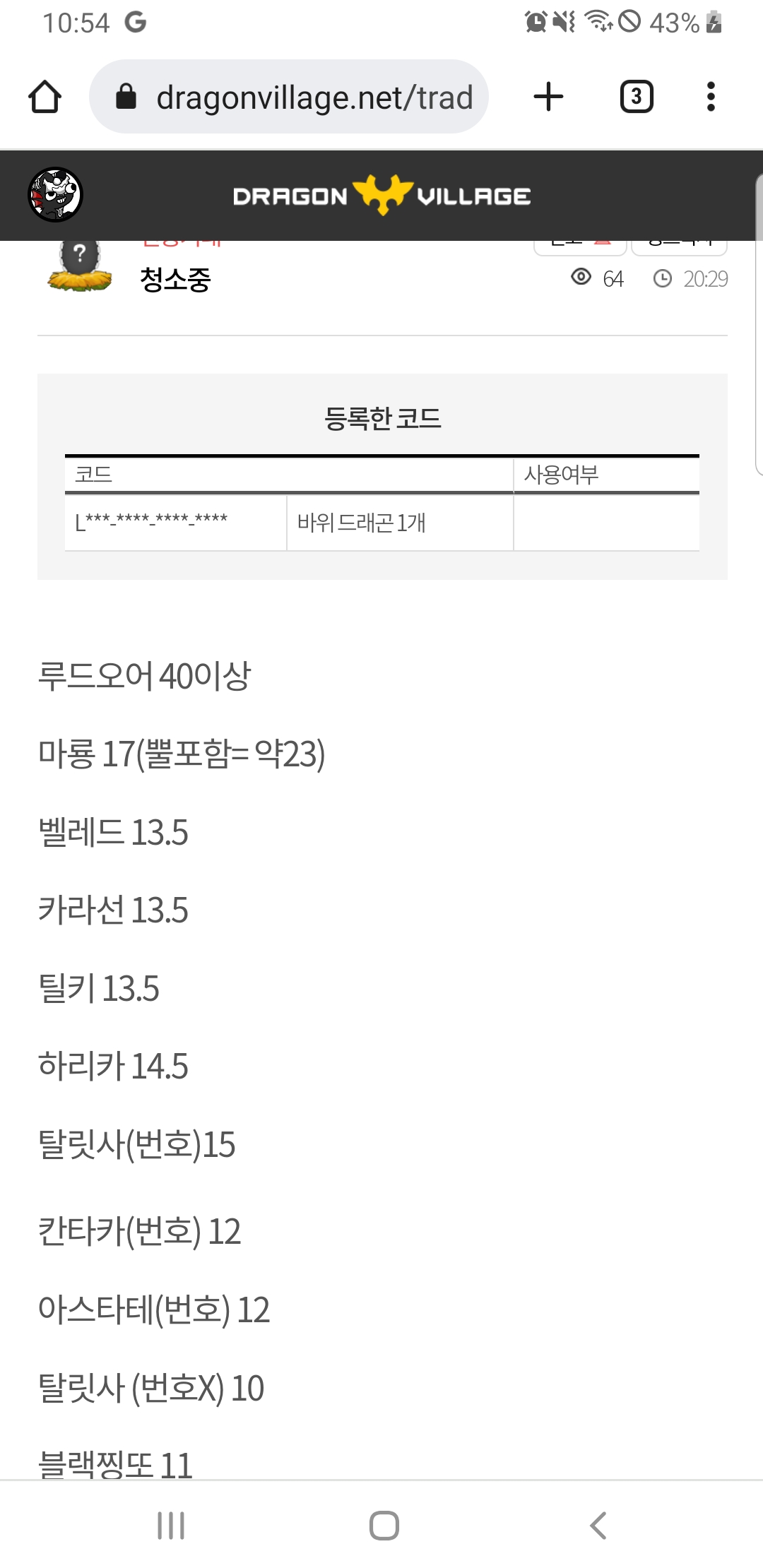
Task: Tap the Dragon Village logo
Action: click(x=382, y=195)
